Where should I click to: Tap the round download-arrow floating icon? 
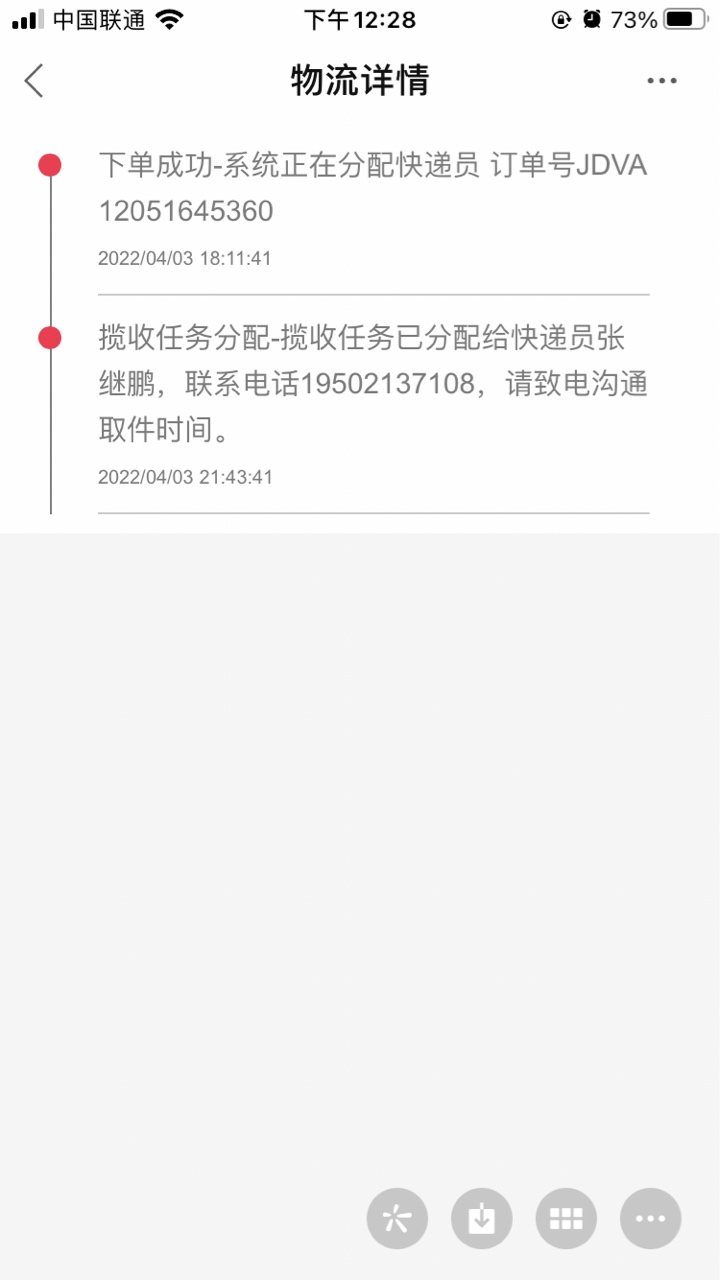(482, 1219)
